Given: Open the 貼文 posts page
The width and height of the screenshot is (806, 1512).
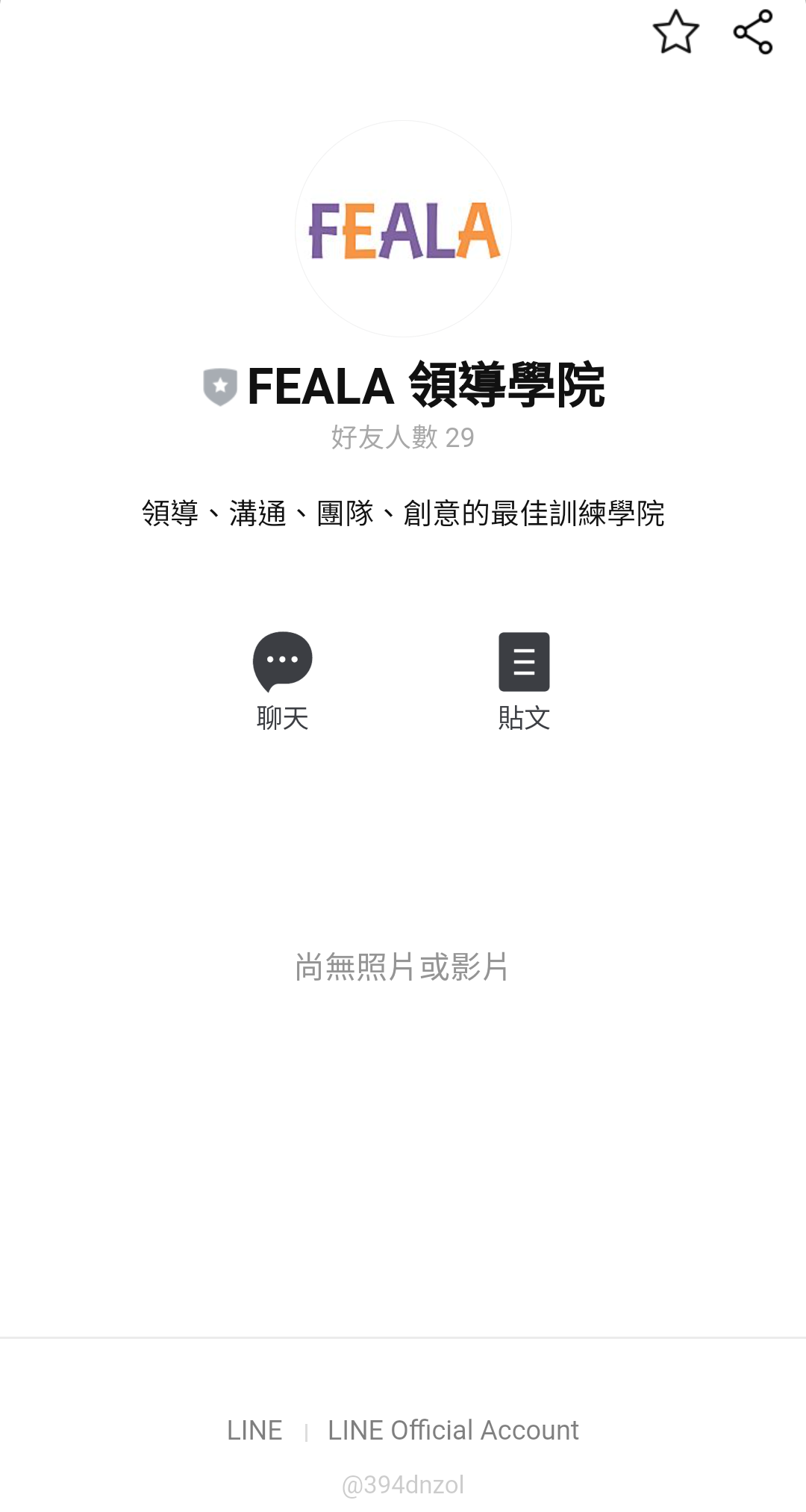Looking at the screenshot, I should 524,679.
